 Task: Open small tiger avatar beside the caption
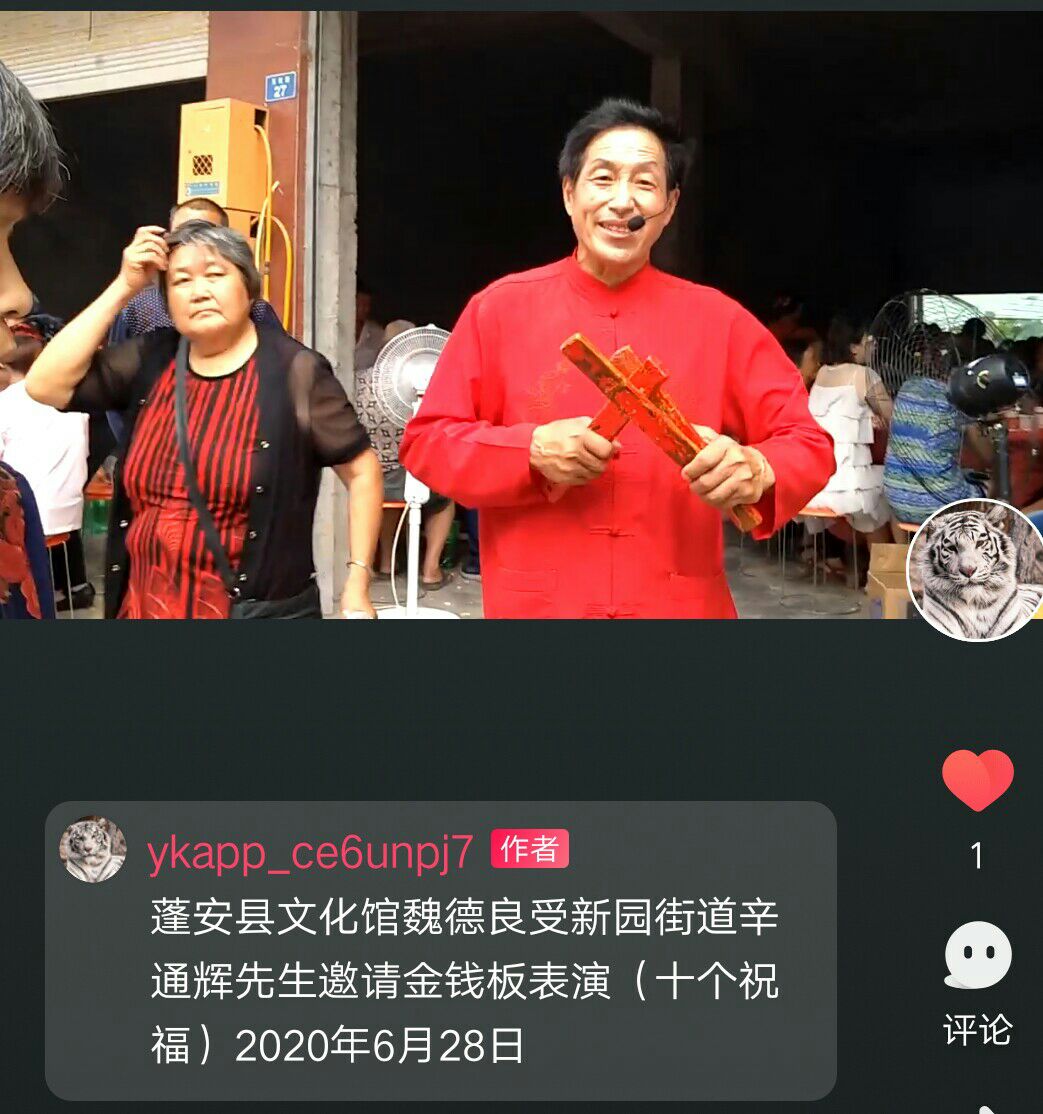pos(93,850)
